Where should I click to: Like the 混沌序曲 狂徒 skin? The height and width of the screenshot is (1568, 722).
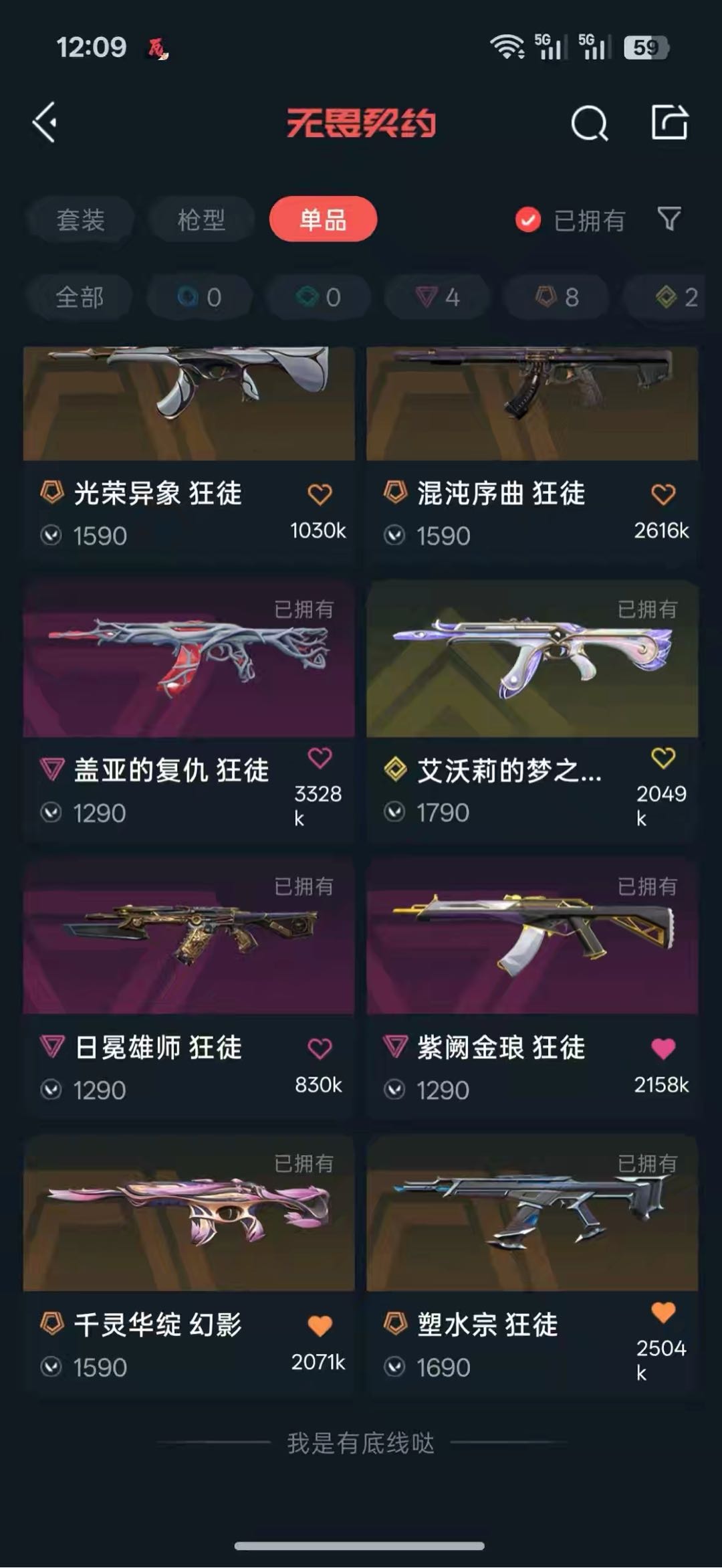pyautogui.click(x=663, y=494)
